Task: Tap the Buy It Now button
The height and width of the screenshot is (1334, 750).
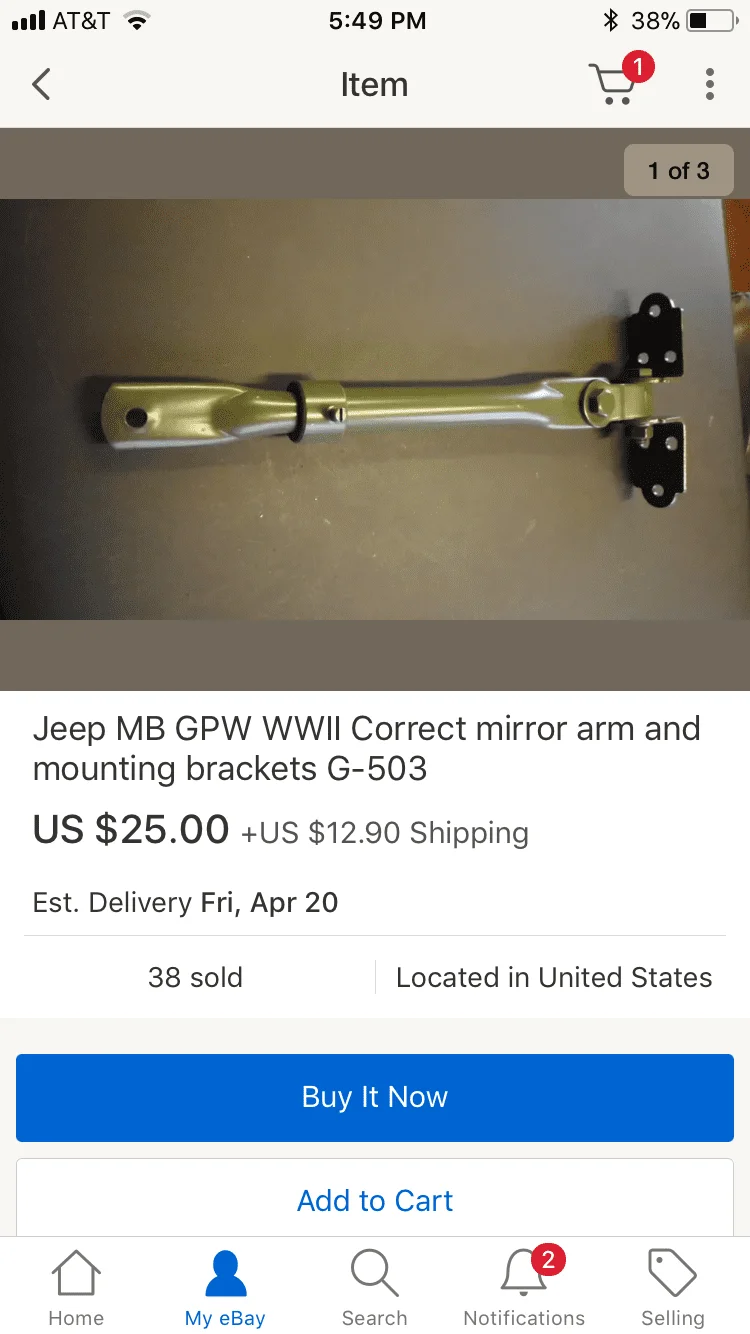Action: coord(375,1097)
